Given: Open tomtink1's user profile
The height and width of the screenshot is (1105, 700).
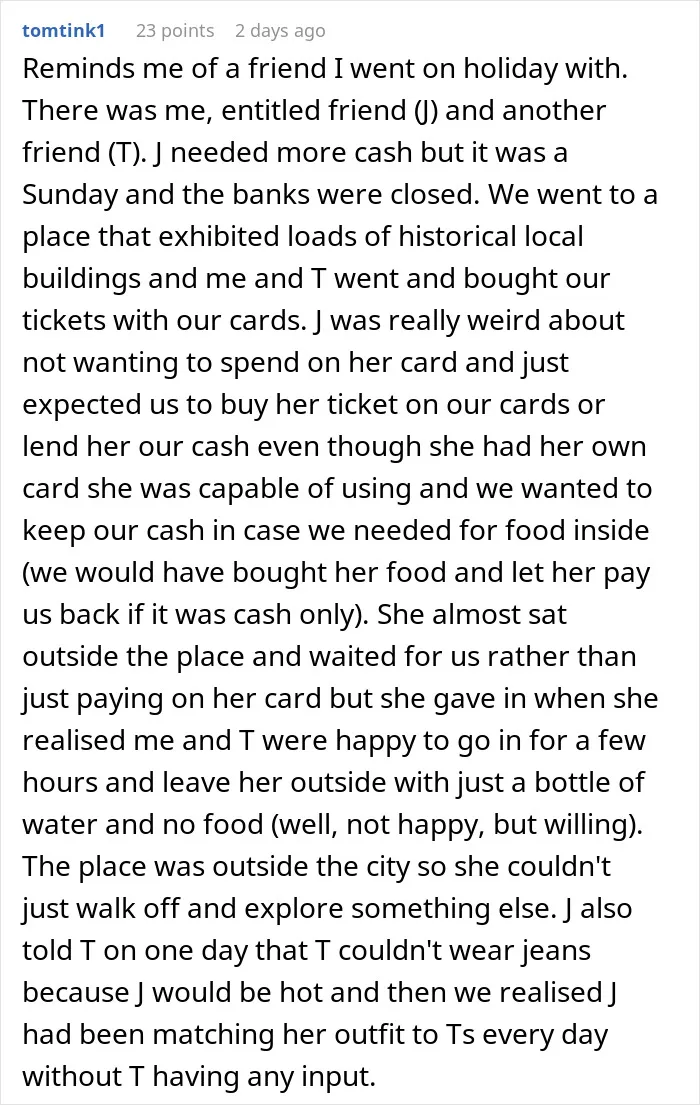Looking at the screenshot, I should 63,30.
